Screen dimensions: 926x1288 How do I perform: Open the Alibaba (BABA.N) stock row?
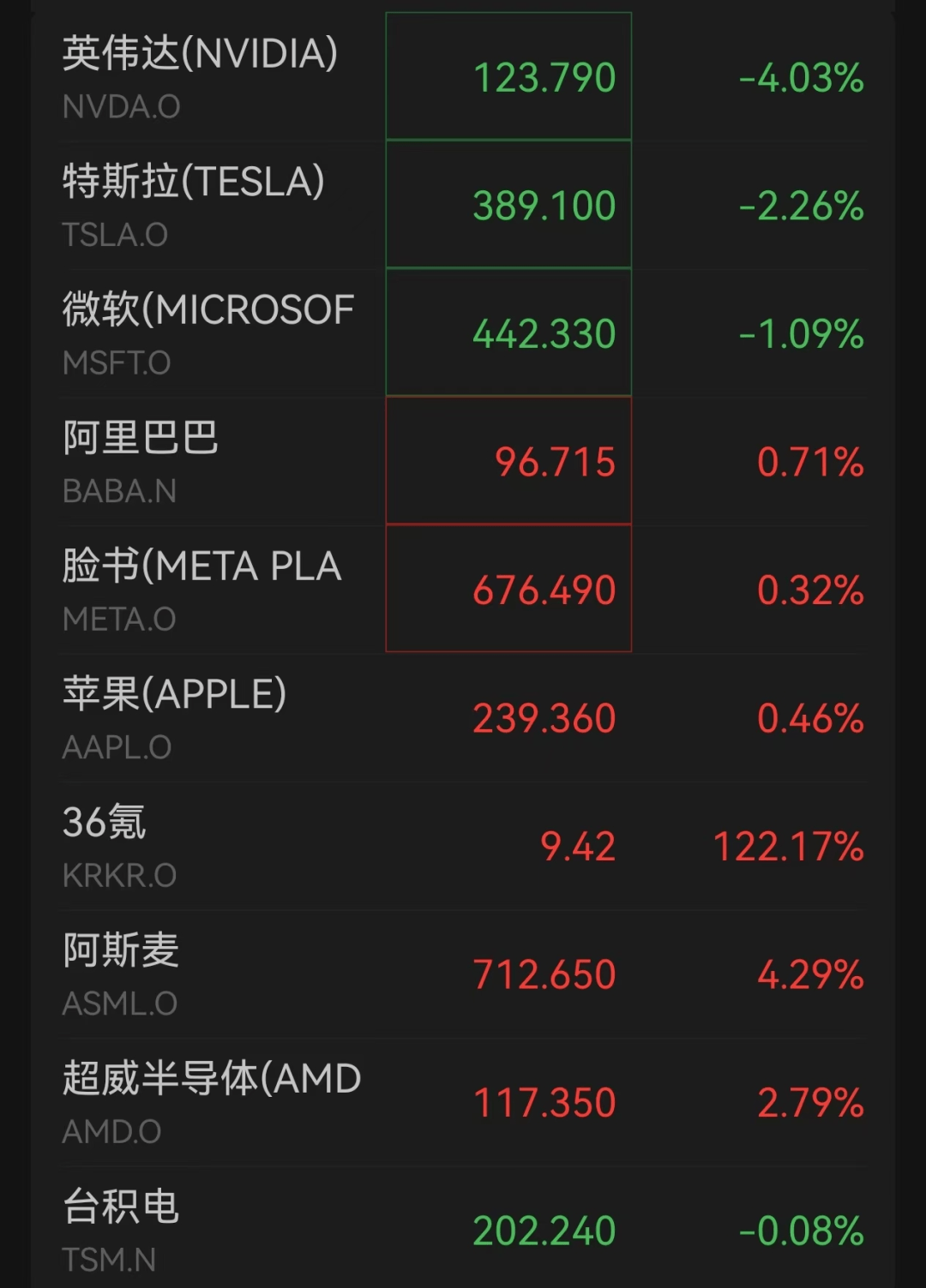click(x=141, y=462)
